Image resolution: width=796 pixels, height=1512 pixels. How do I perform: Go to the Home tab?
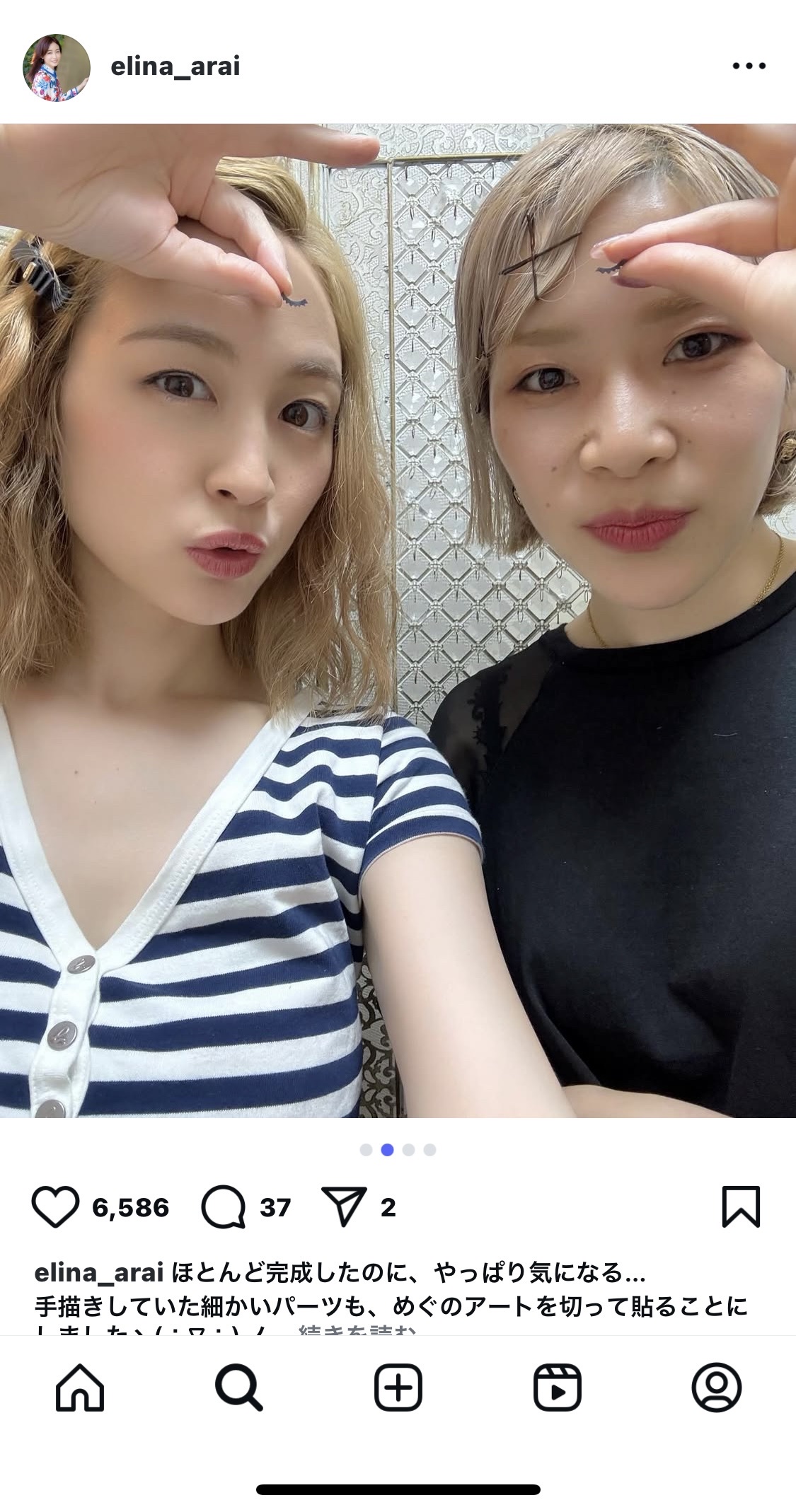pyautogui.click(x=80, y=1388)
